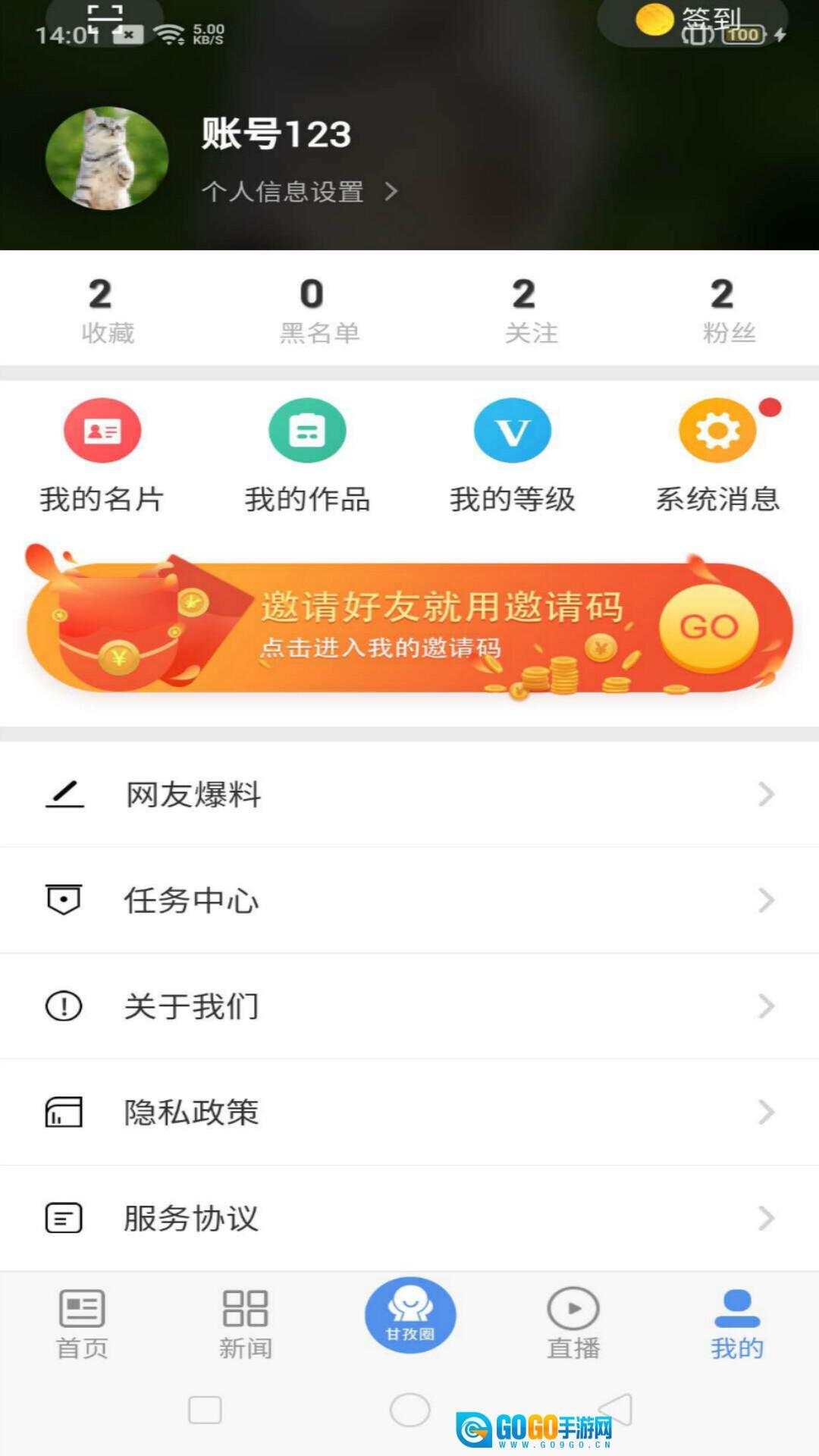Viewport: 819px width, 1456px height.
Task: Open 关于我们 about page
Action: [x=409, y=1006]
